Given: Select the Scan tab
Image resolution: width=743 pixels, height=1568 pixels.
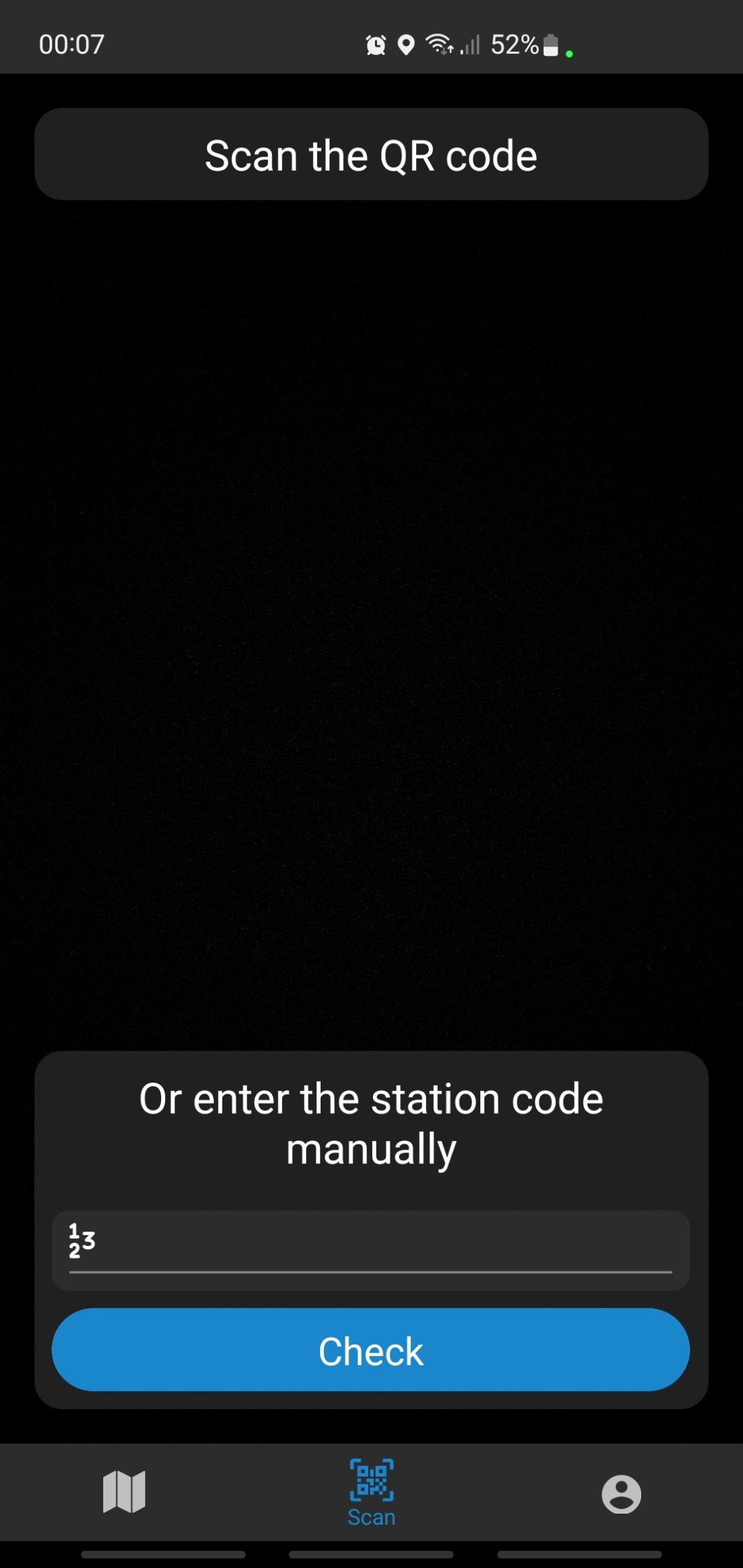Looking at the screenshot, I should (x=371, y=1493).
